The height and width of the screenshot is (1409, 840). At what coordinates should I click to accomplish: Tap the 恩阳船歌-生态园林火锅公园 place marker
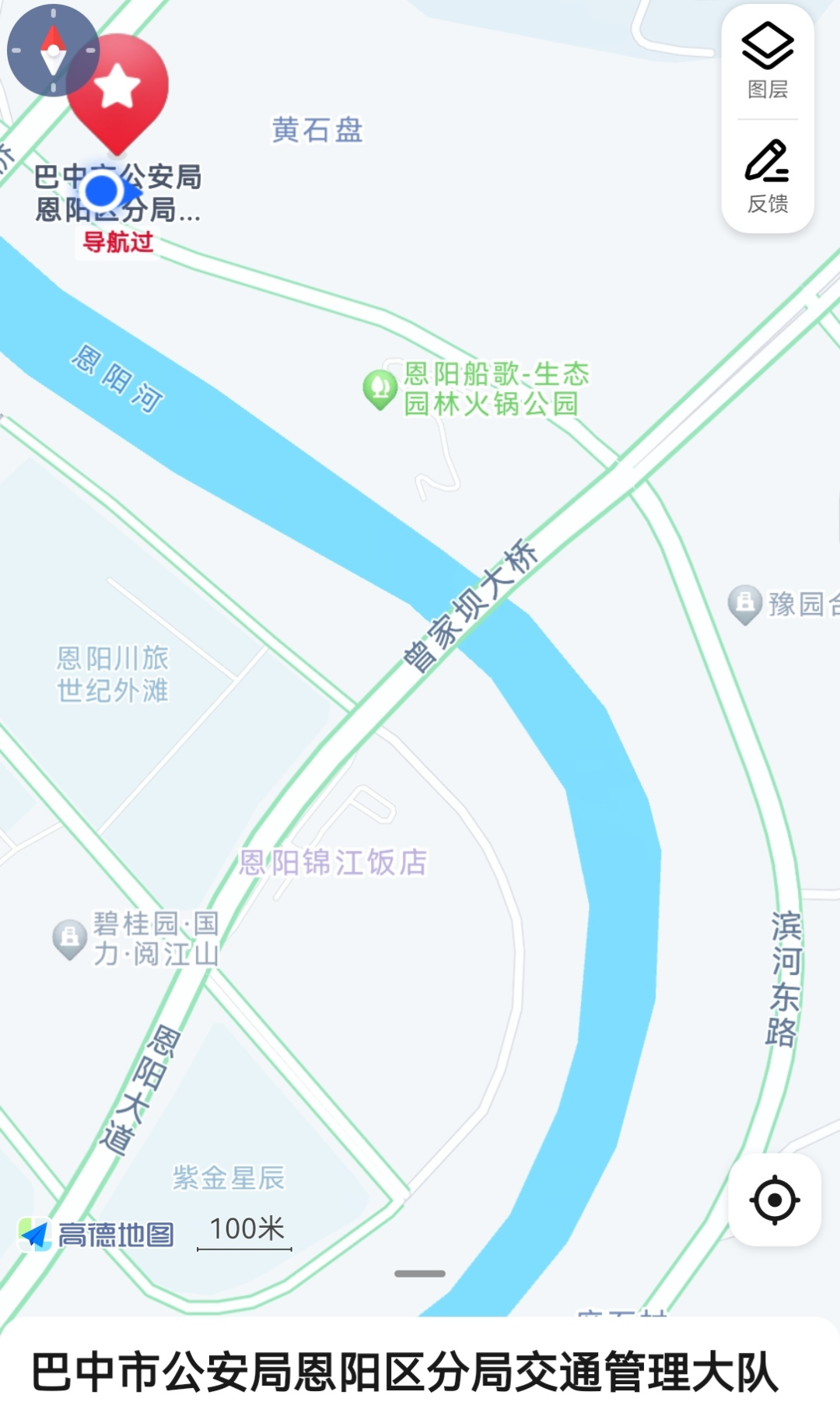tap(380, 389)
